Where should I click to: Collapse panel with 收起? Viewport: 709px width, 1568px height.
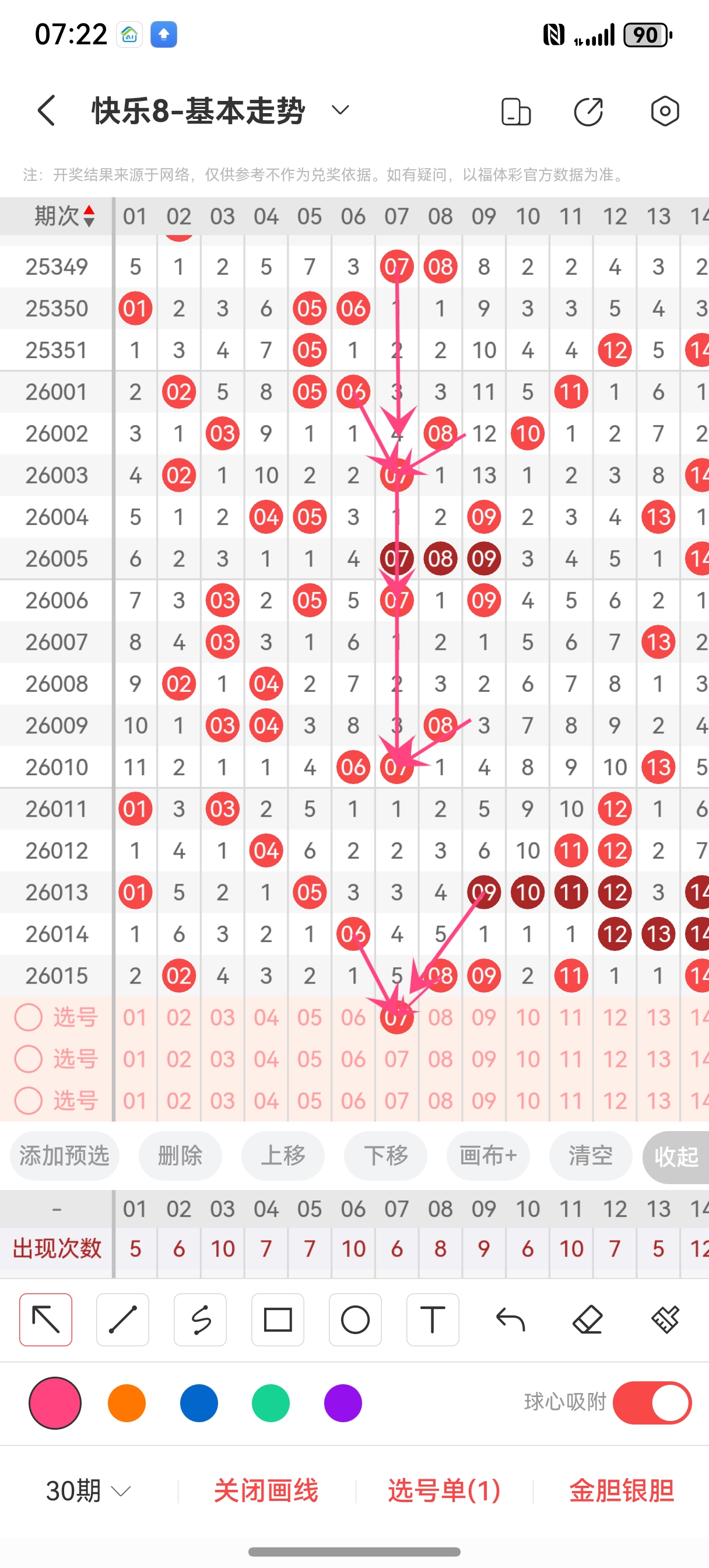tap(676, 1157)
